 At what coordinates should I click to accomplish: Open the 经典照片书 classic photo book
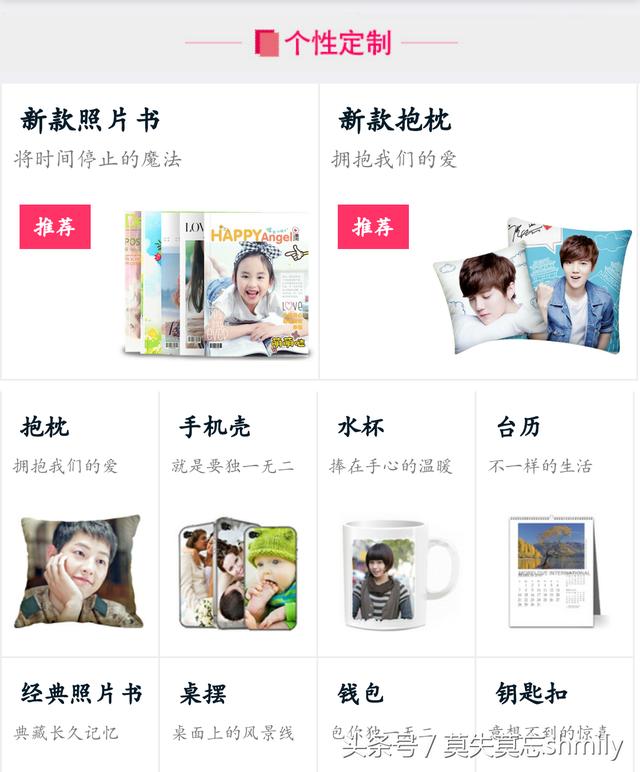point(80,712)
